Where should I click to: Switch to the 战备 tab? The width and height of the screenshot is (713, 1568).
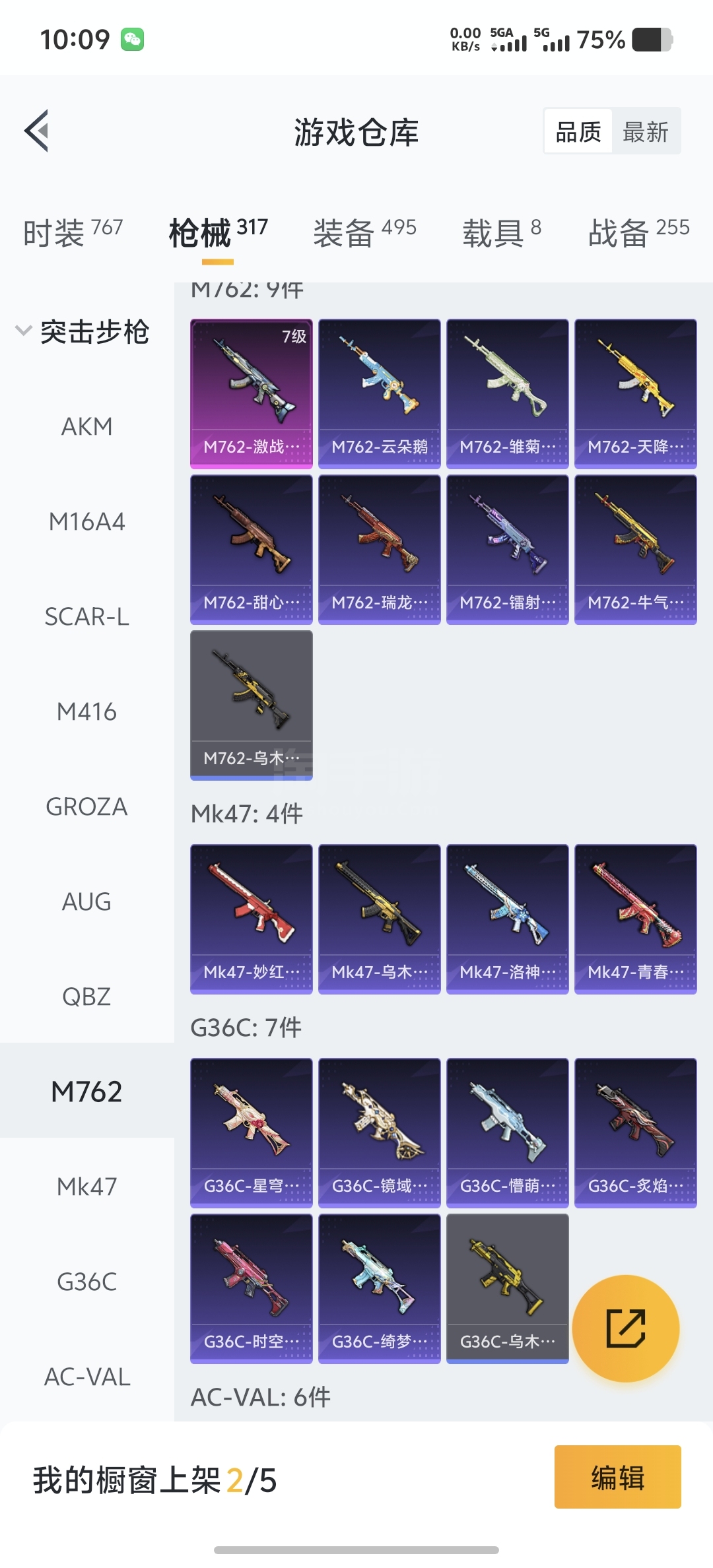pos(638,232)
